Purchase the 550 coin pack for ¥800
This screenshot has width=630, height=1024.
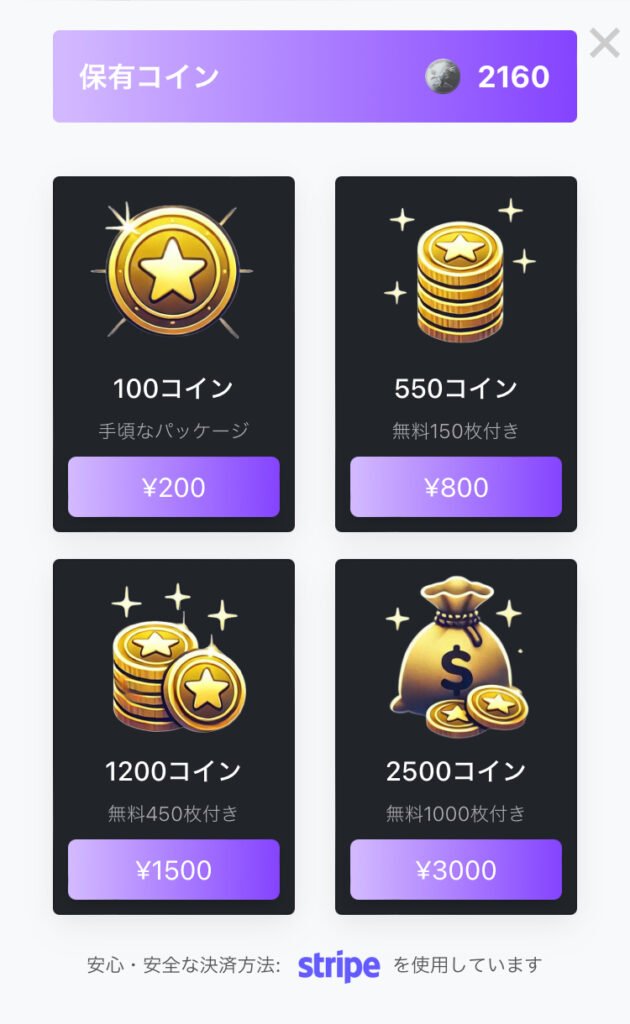pyautogui.click(x=456, y=487)
